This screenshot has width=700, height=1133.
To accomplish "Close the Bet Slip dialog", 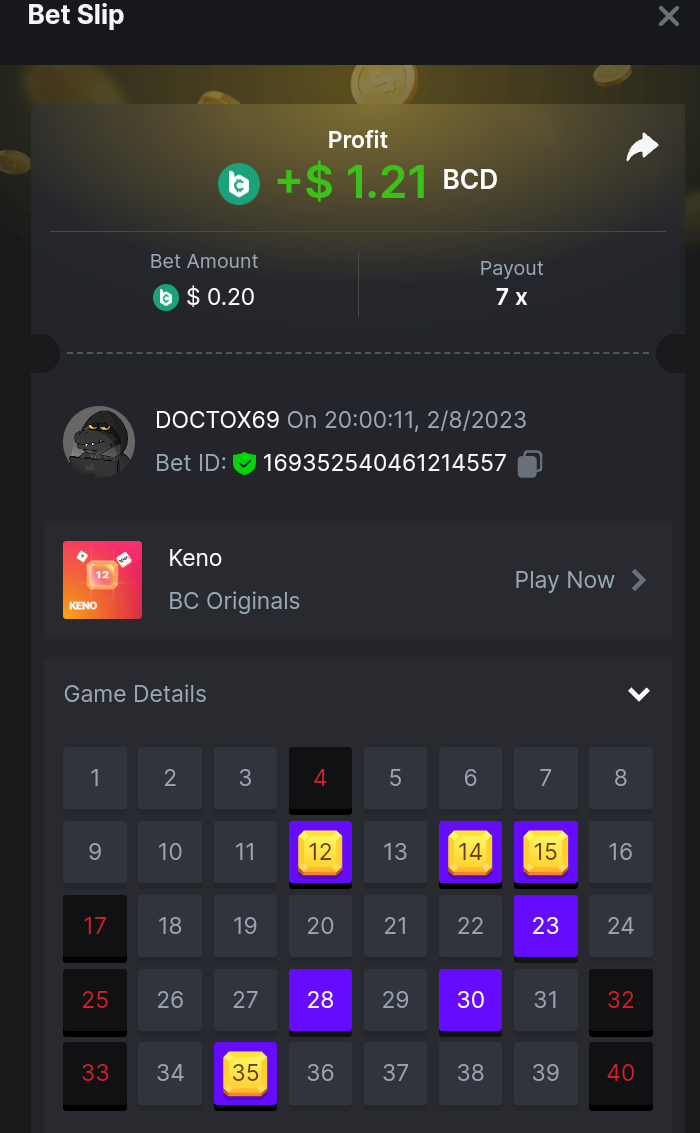I will pos(668,17).
